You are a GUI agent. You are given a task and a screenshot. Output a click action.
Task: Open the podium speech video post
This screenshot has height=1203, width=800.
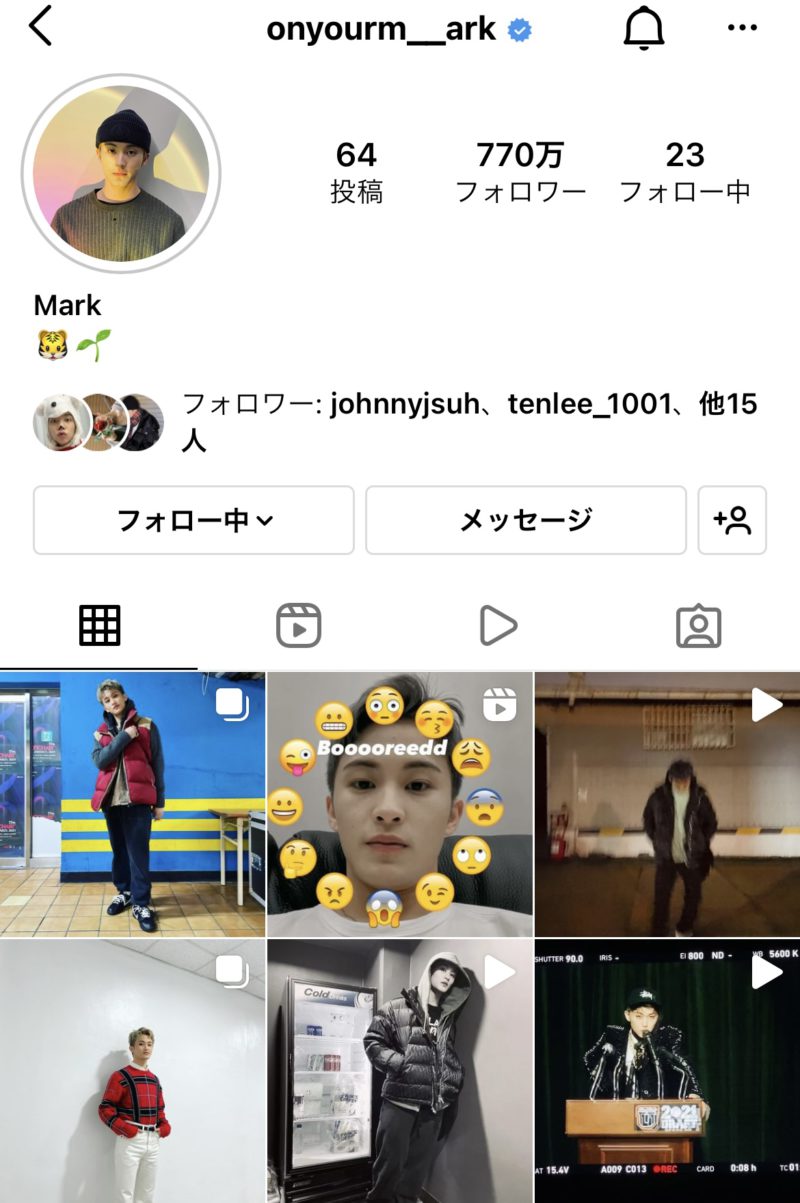click(x=667, y=1070)
